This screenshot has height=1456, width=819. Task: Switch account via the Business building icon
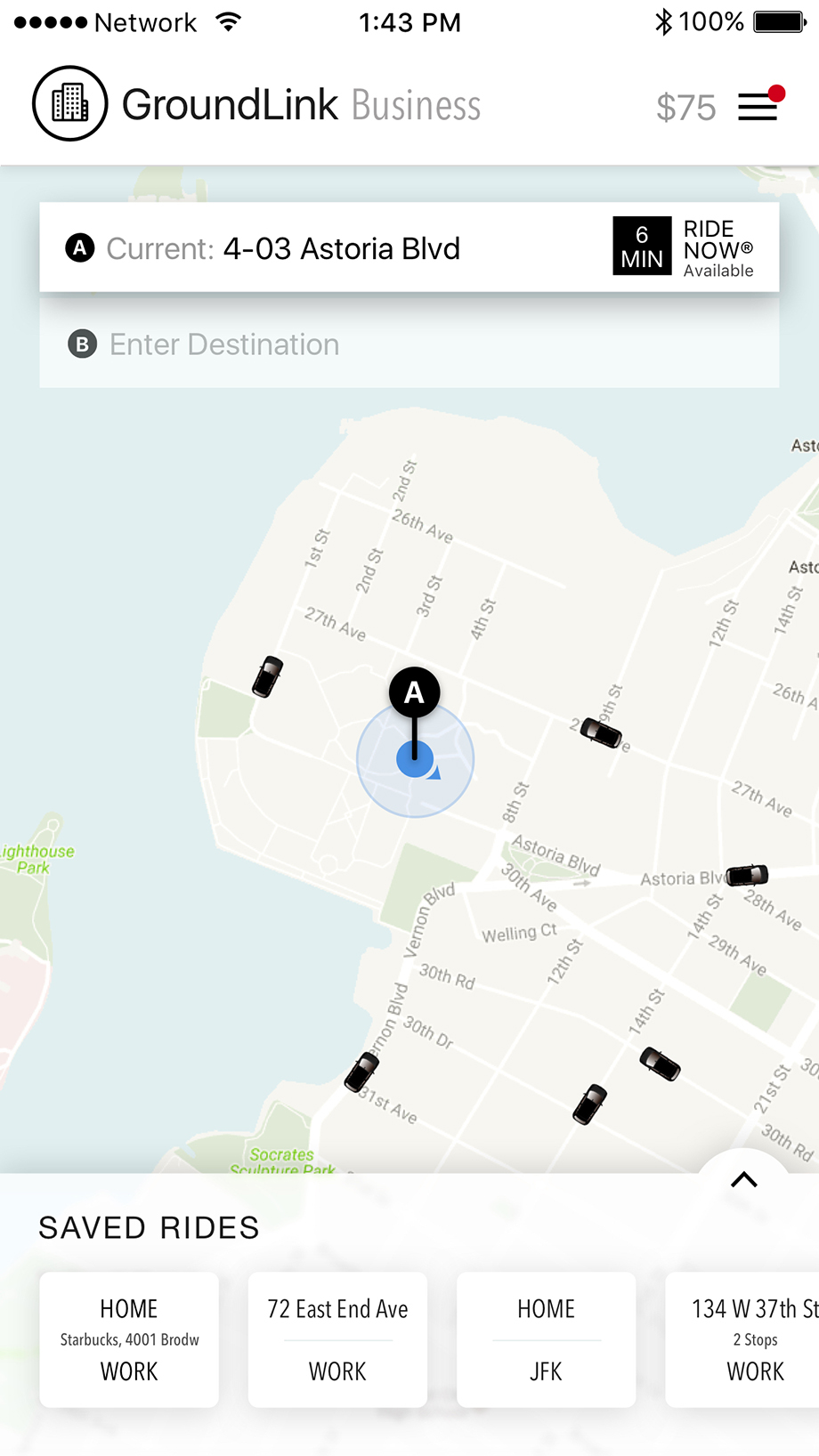[x=70, y=103]
